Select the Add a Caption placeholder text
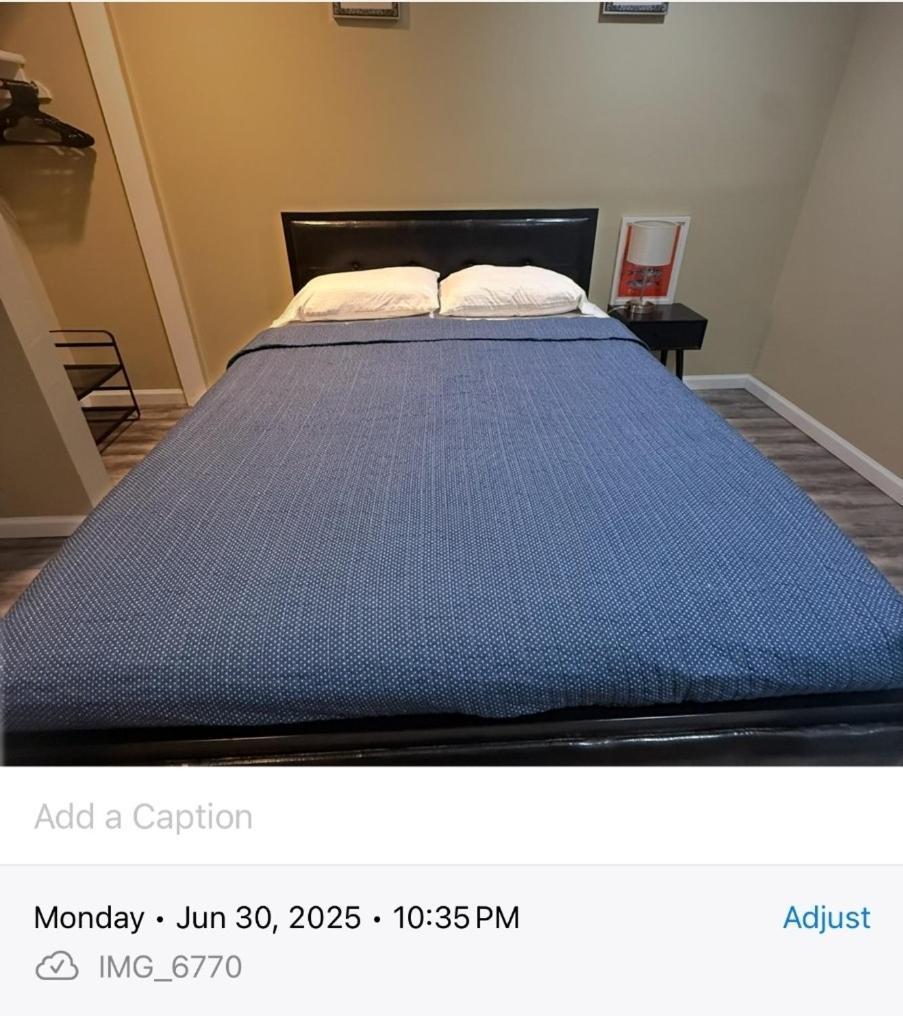 142,815
